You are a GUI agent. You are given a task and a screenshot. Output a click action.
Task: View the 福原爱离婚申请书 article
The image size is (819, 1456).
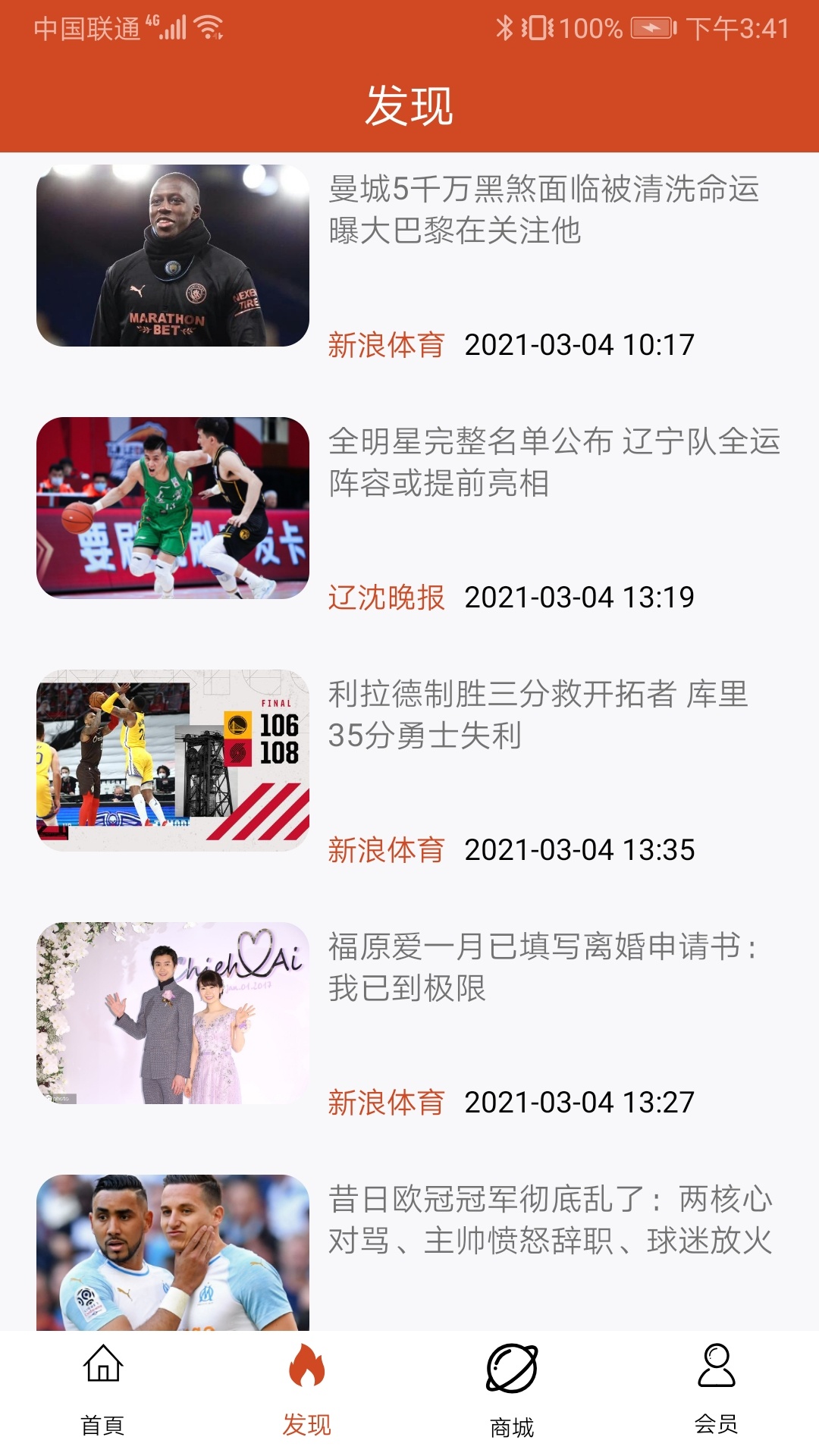[x=543, y=968]
